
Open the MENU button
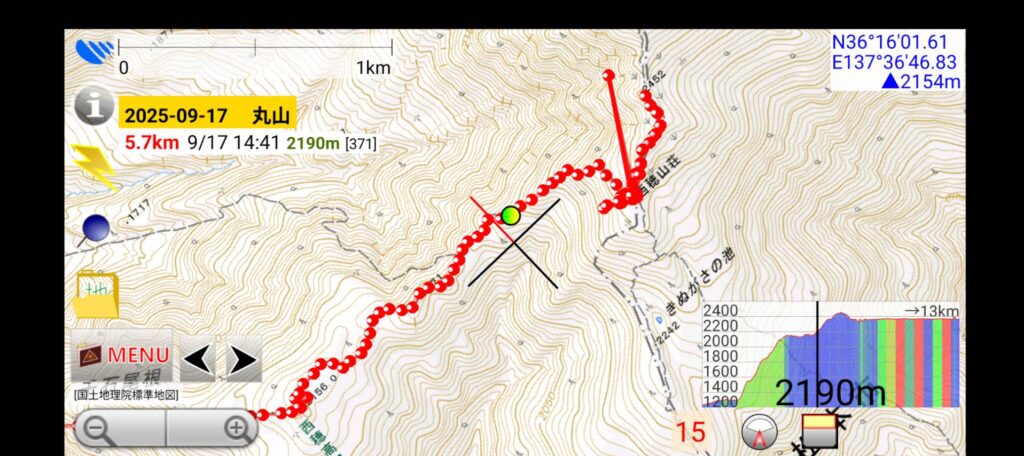click(123, 356)
